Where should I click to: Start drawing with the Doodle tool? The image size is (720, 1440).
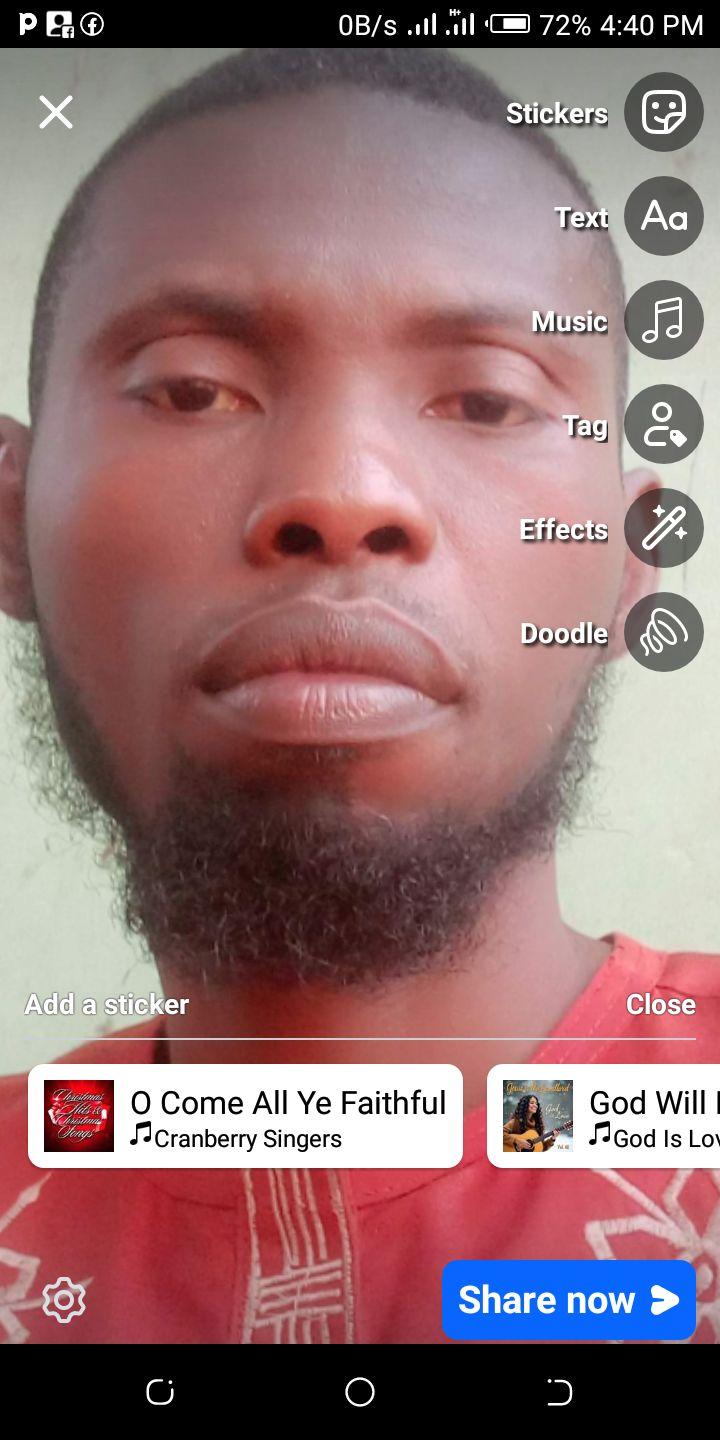click(x=664, y=632)
